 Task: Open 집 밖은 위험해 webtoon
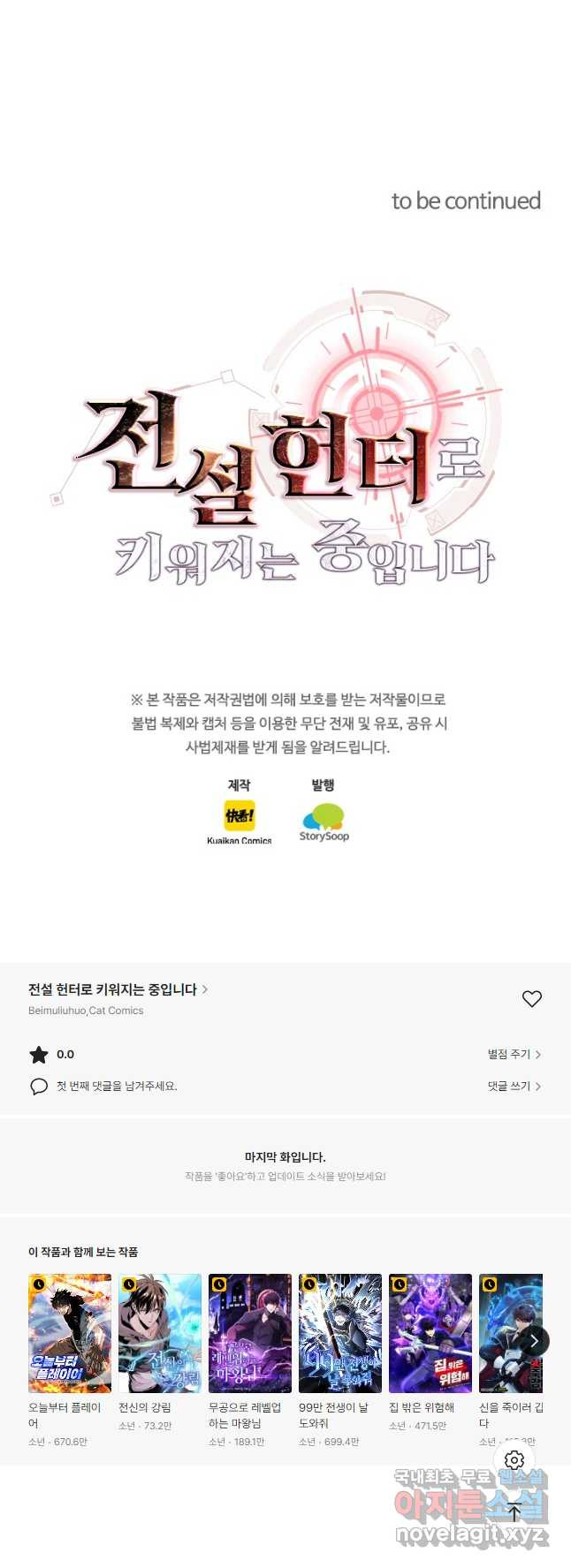pyautogui.click(x=430, y=1333)
